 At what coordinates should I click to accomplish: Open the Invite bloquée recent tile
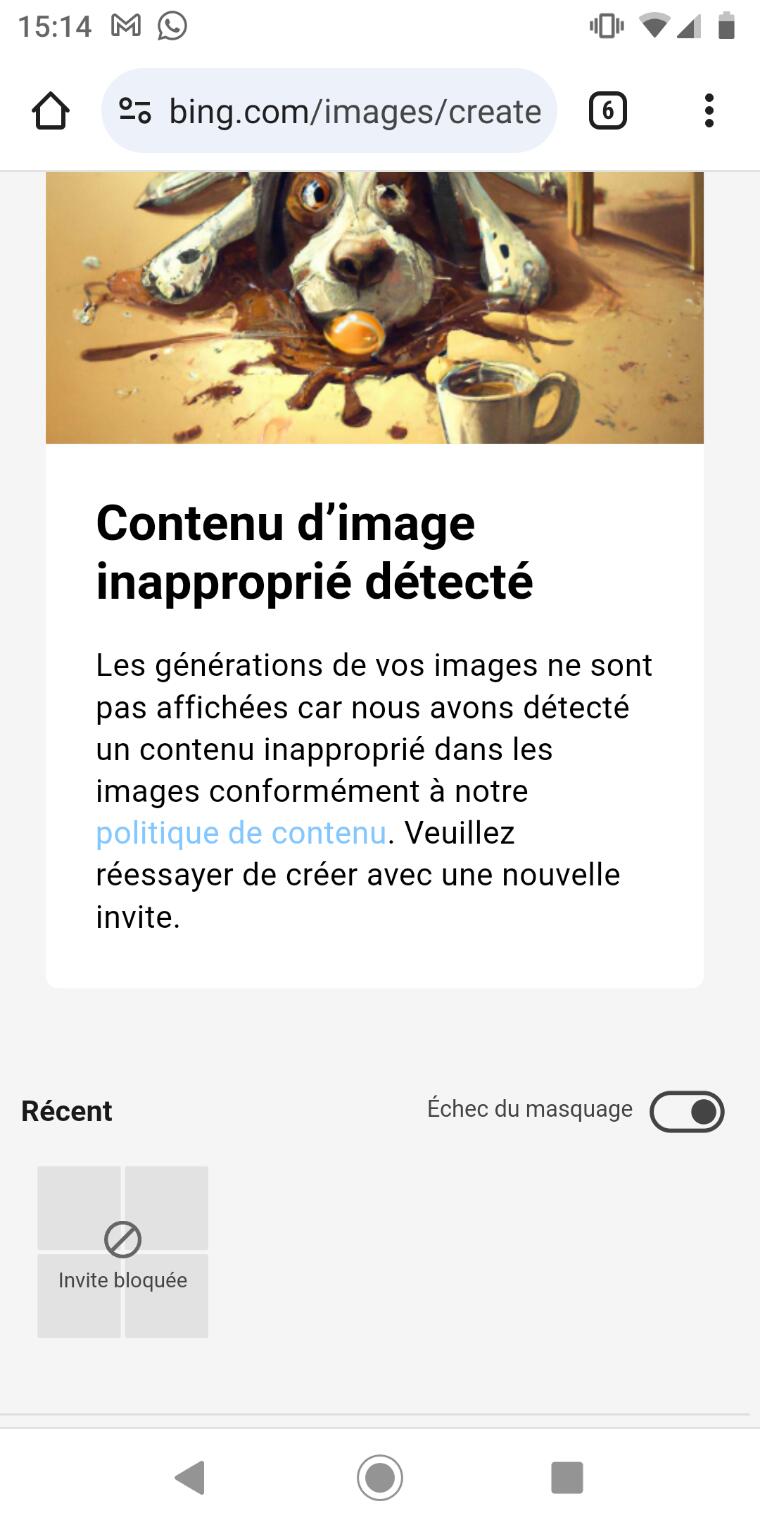[x=123, y=1252]
